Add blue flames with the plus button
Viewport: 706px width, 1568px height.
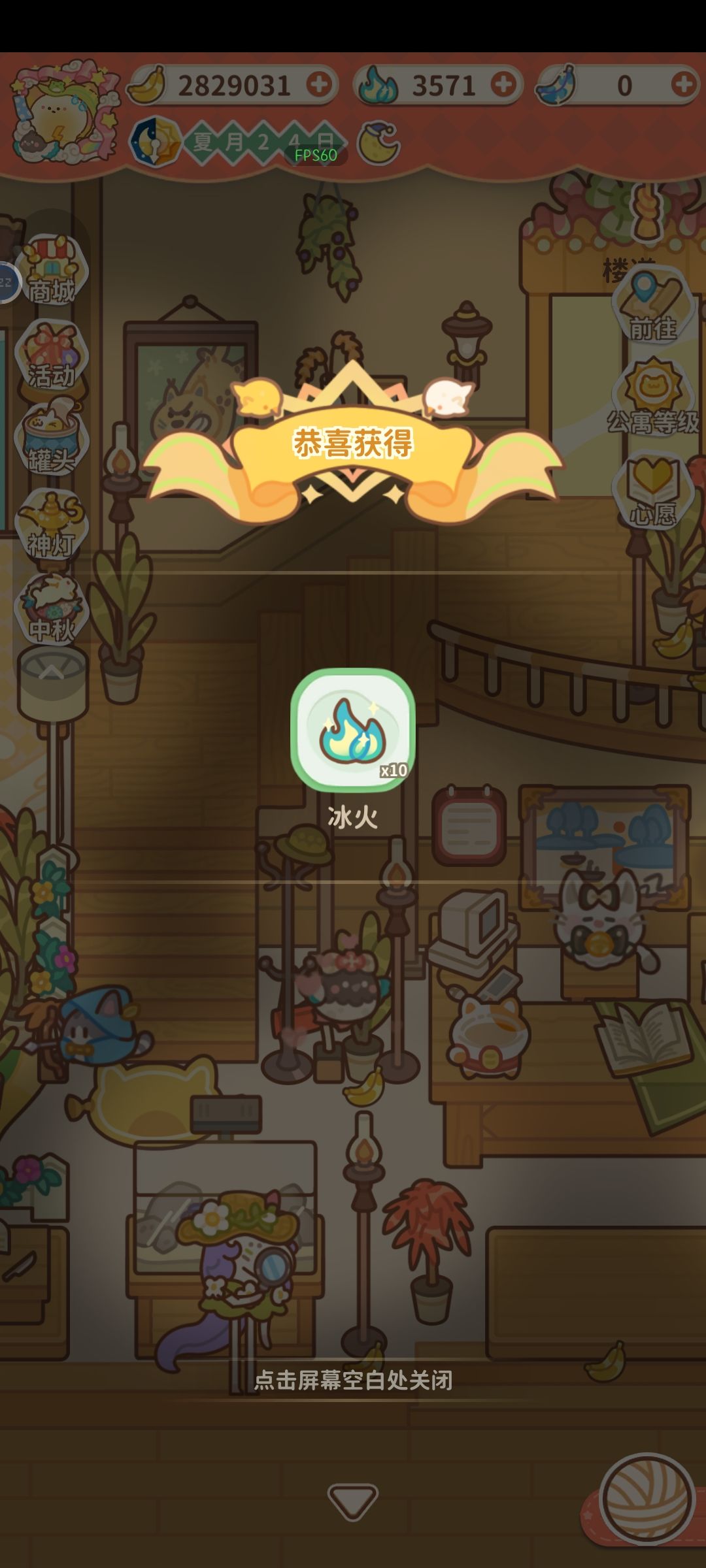point(503,83)
